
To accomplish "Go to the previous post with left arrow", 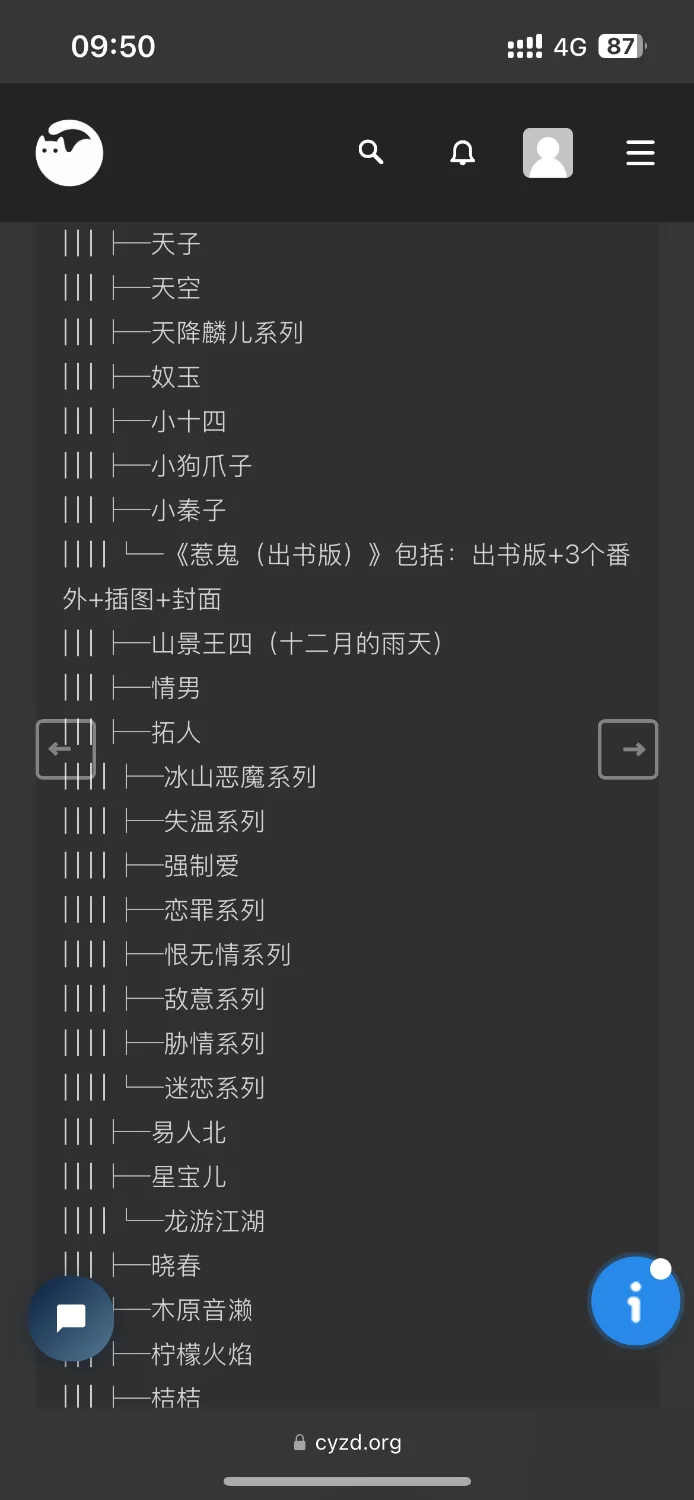I will point(65,749).
